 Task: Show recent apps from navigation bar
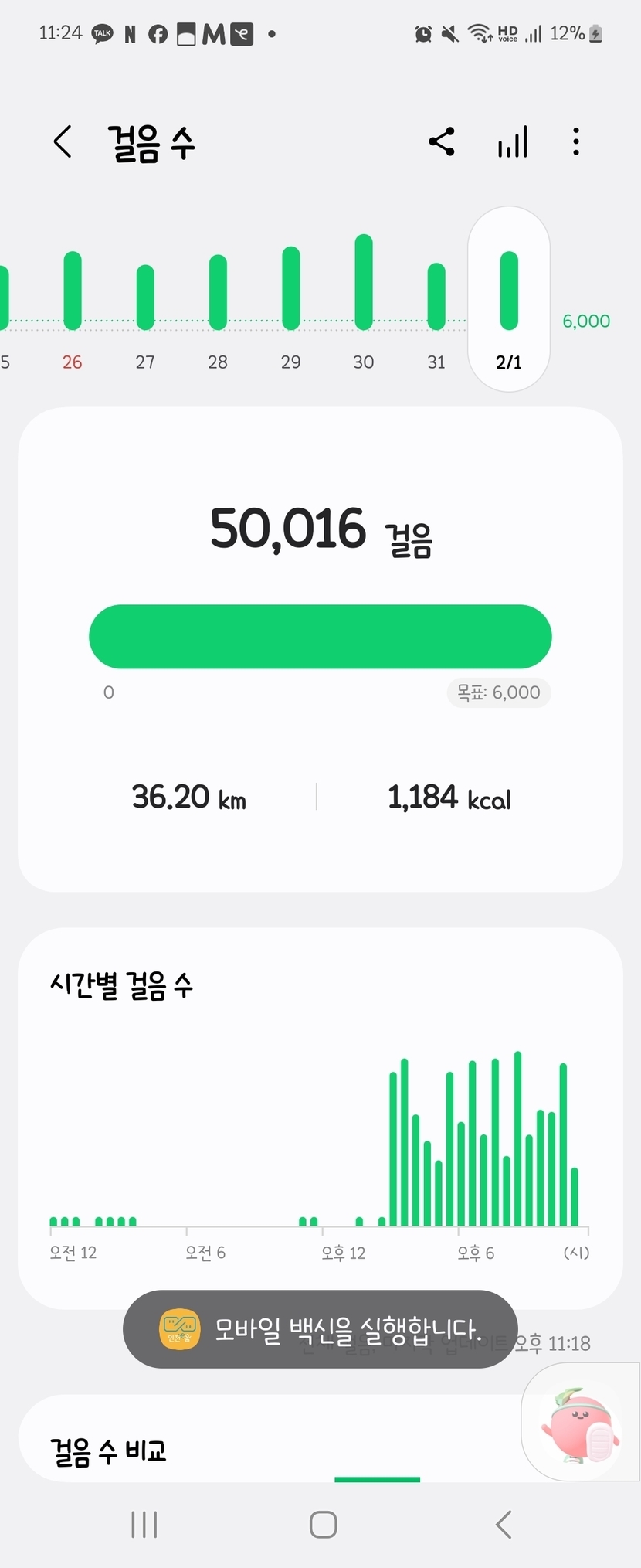click(x=144, y=1525)
